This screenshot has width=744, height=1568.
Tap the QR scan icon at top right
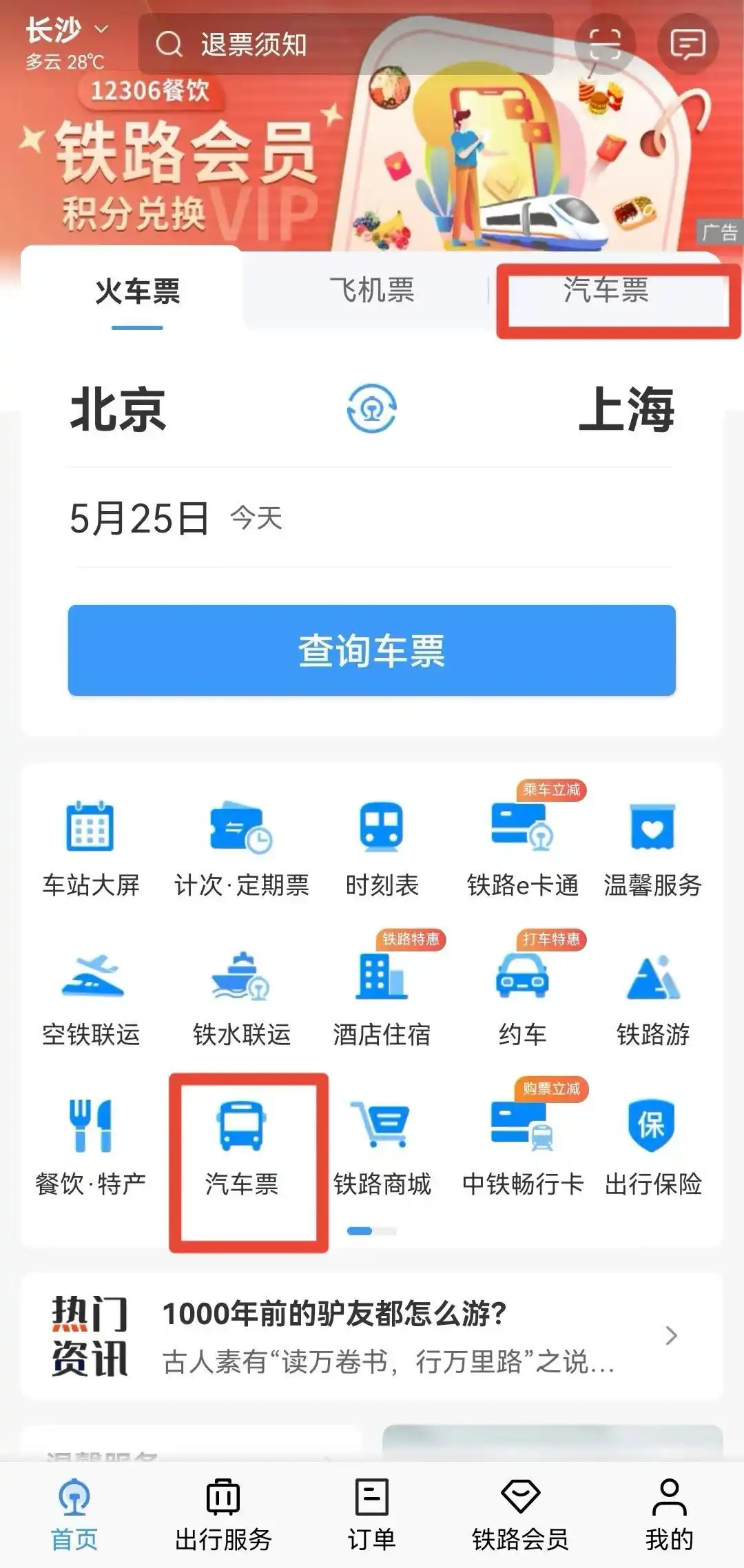coord(605,43)
